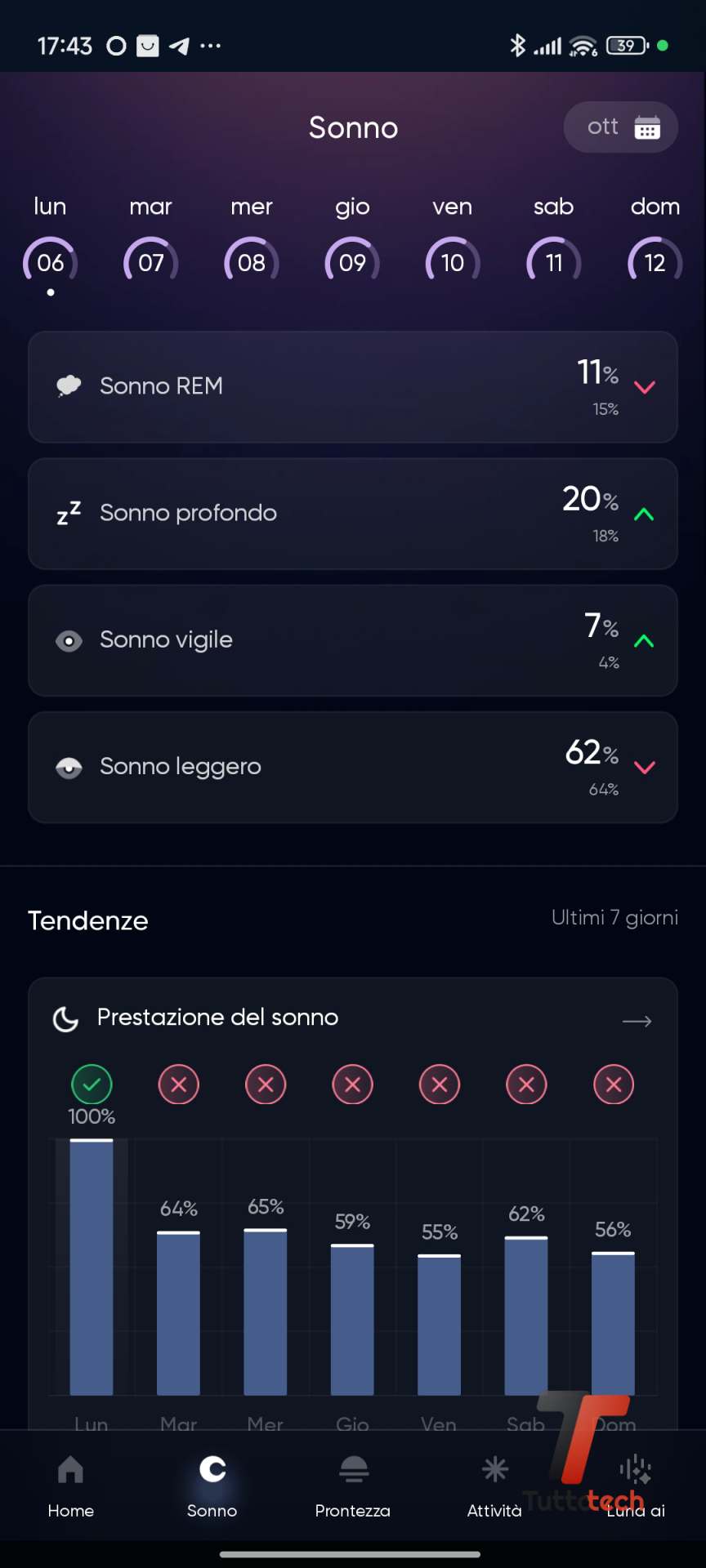
Task: Open Prestazione del sonno details arrow
Action: (x=637, y=1021)
